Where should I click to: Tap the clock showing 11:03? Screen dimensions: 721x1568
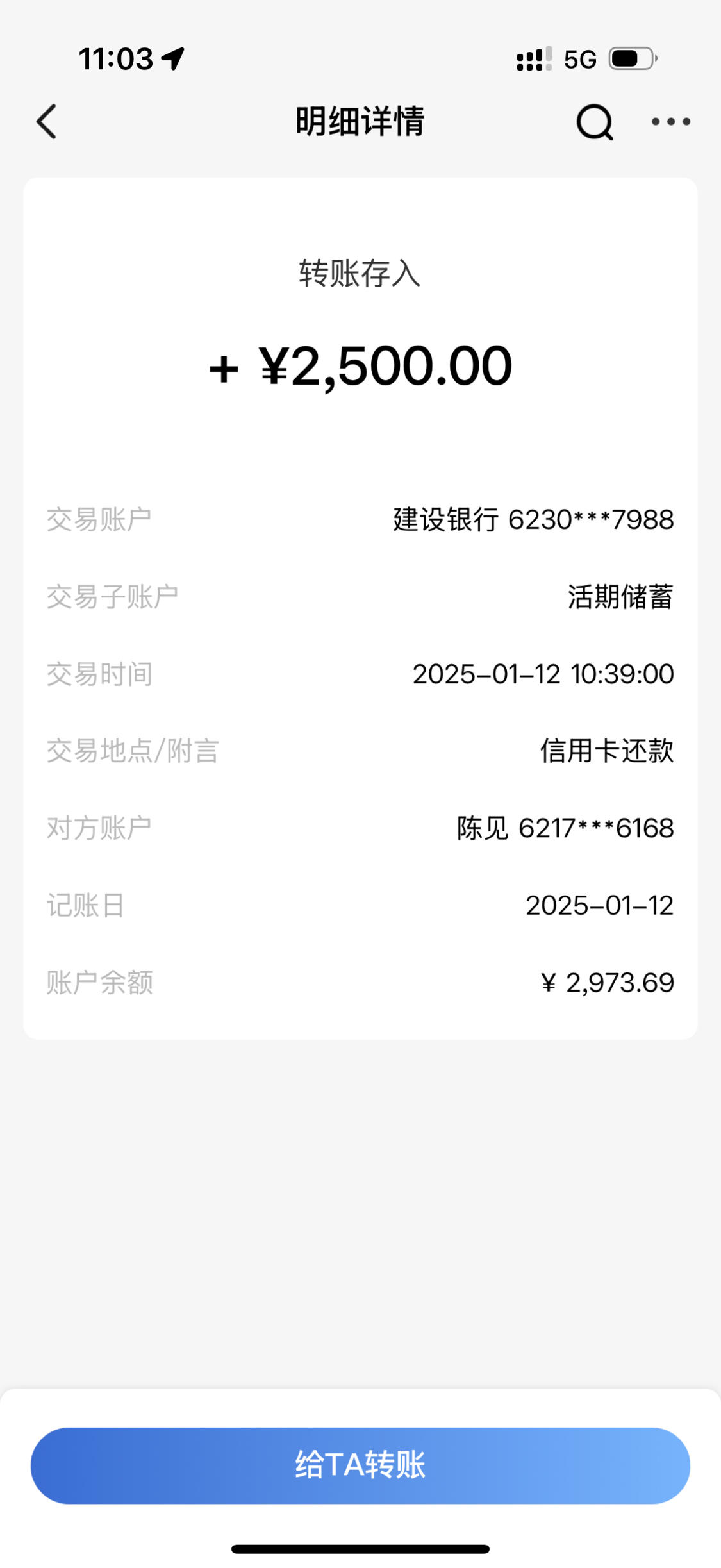pos(115,59)
